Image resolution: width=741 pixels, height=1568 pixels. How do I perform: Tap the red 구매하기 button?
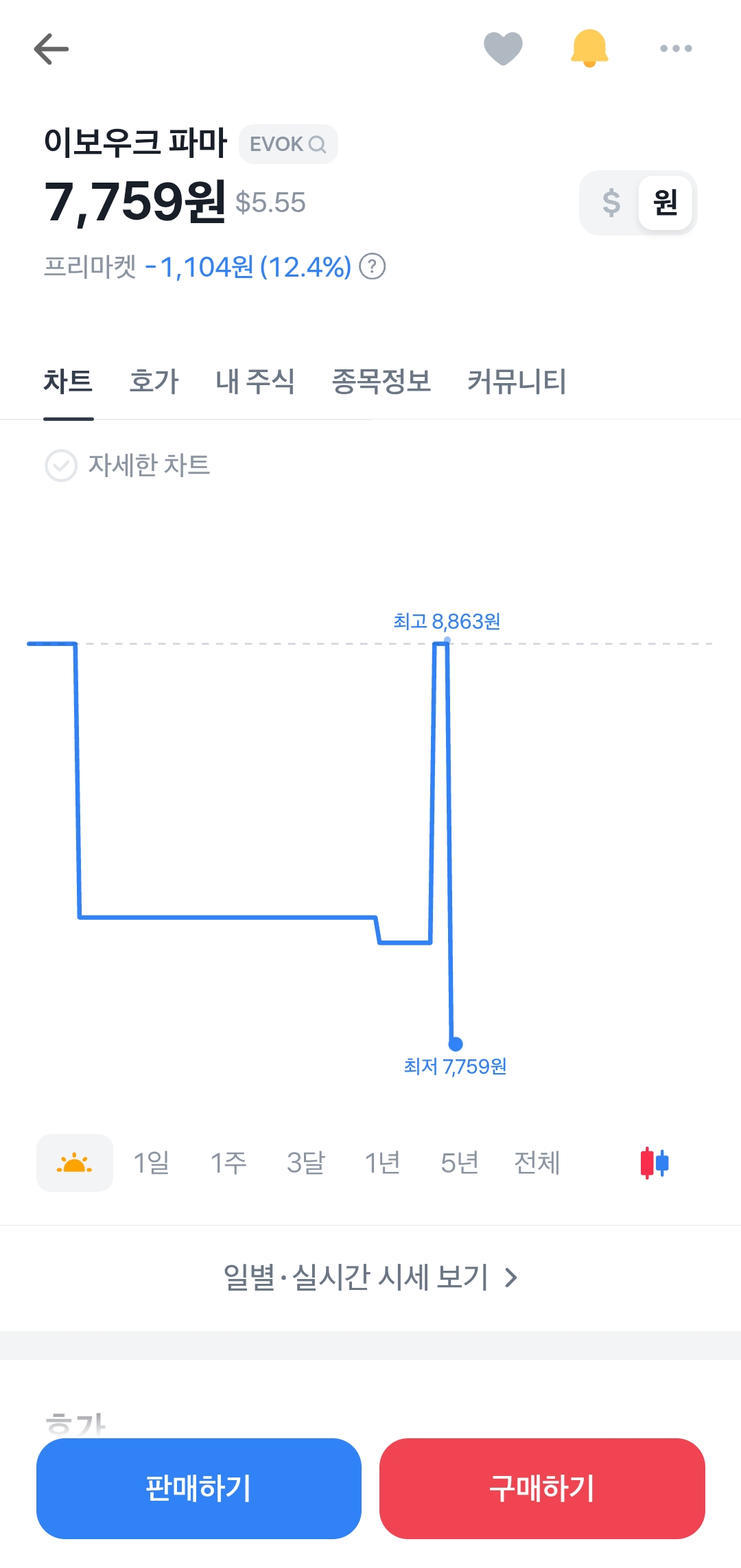coord(542,1488)
